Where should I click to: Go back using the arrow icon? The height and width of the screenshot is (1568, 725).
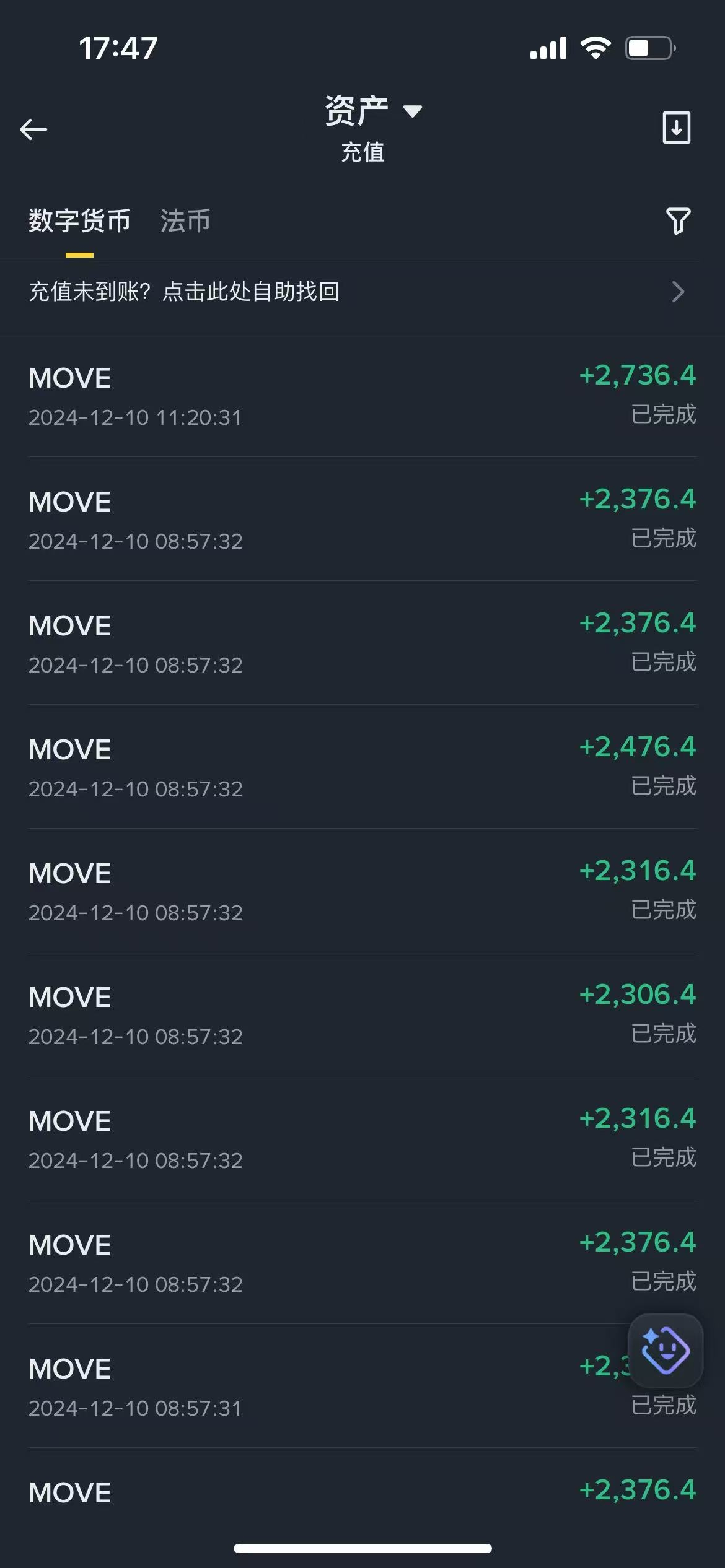pos(33,129)
